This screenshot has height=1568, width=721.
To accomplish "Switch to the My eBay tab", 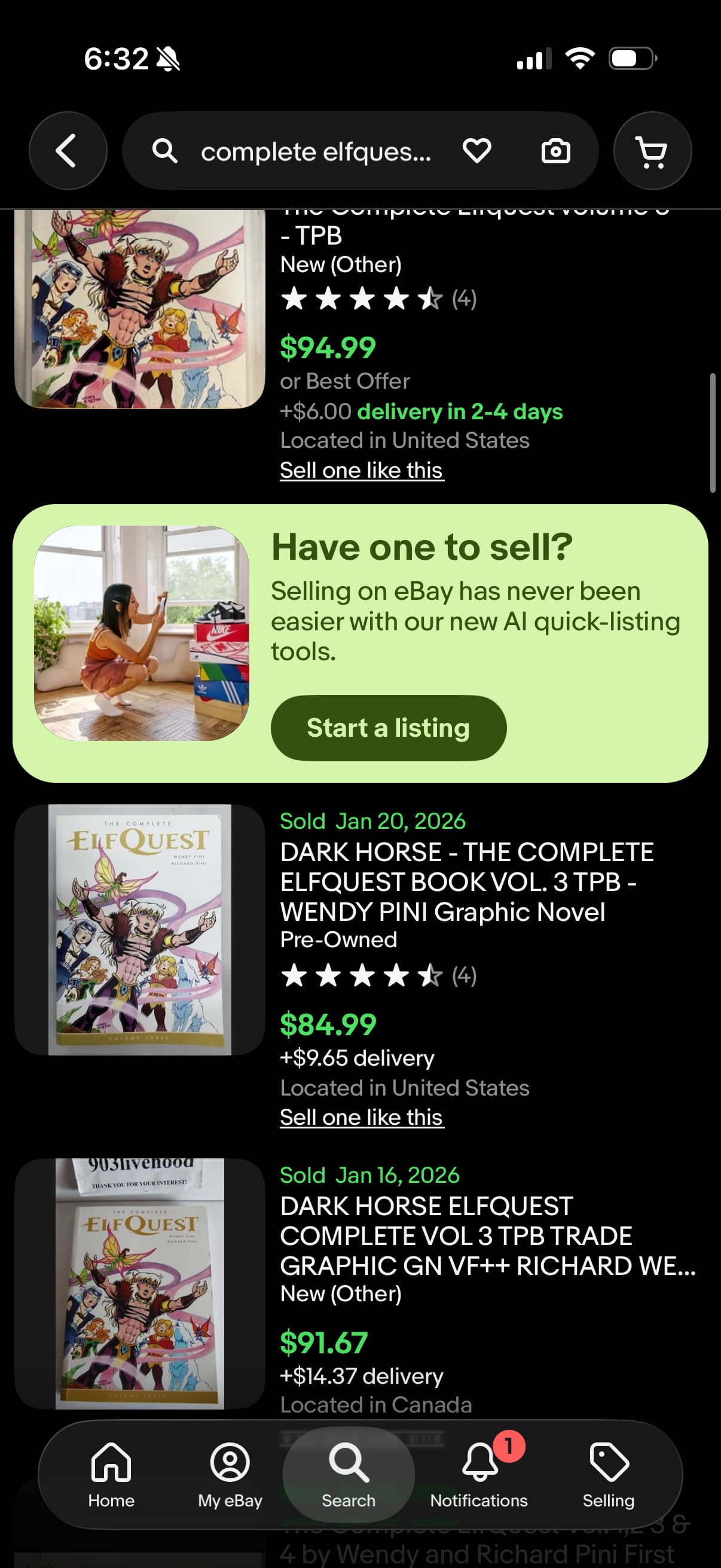I will coord(230,1474).
